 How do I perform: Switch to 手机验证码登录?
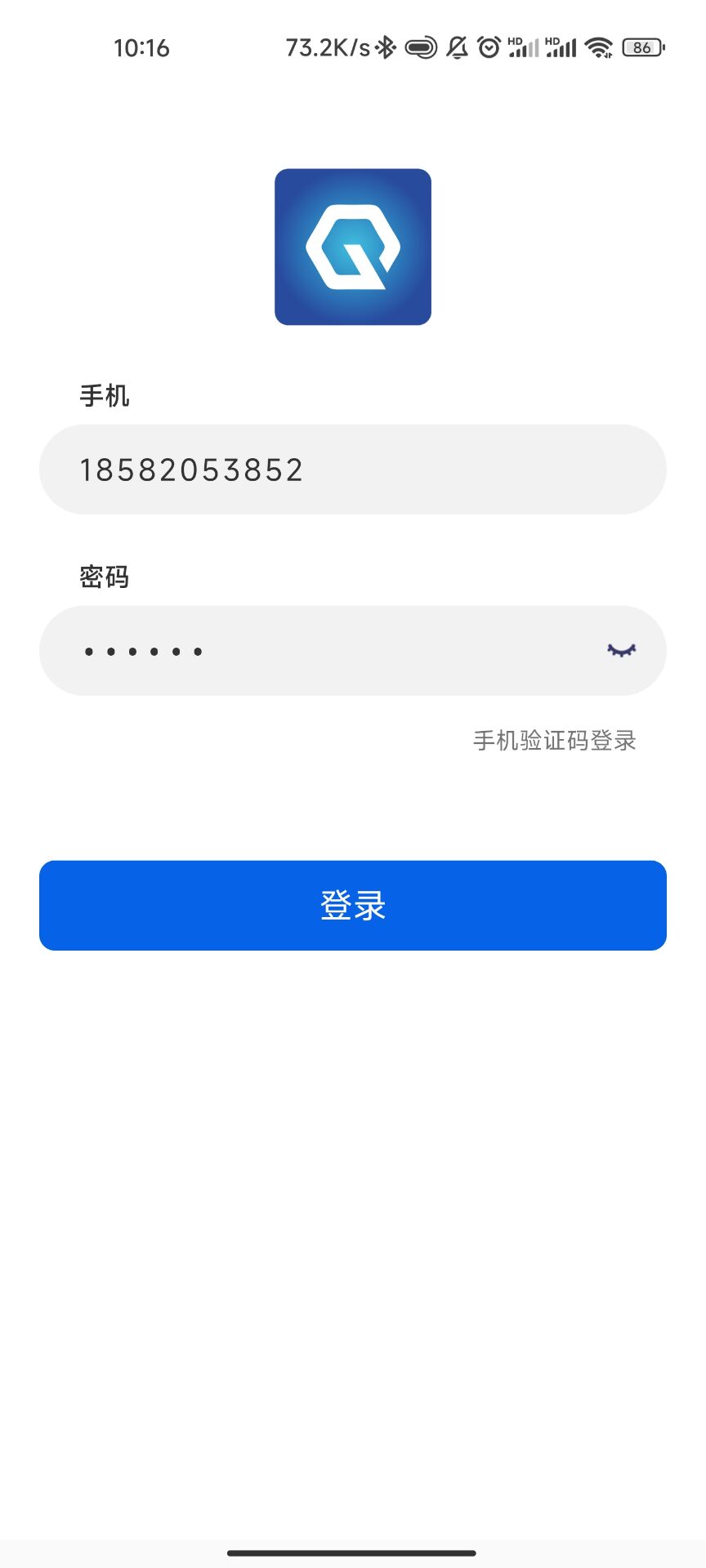[x=554, y=741]
